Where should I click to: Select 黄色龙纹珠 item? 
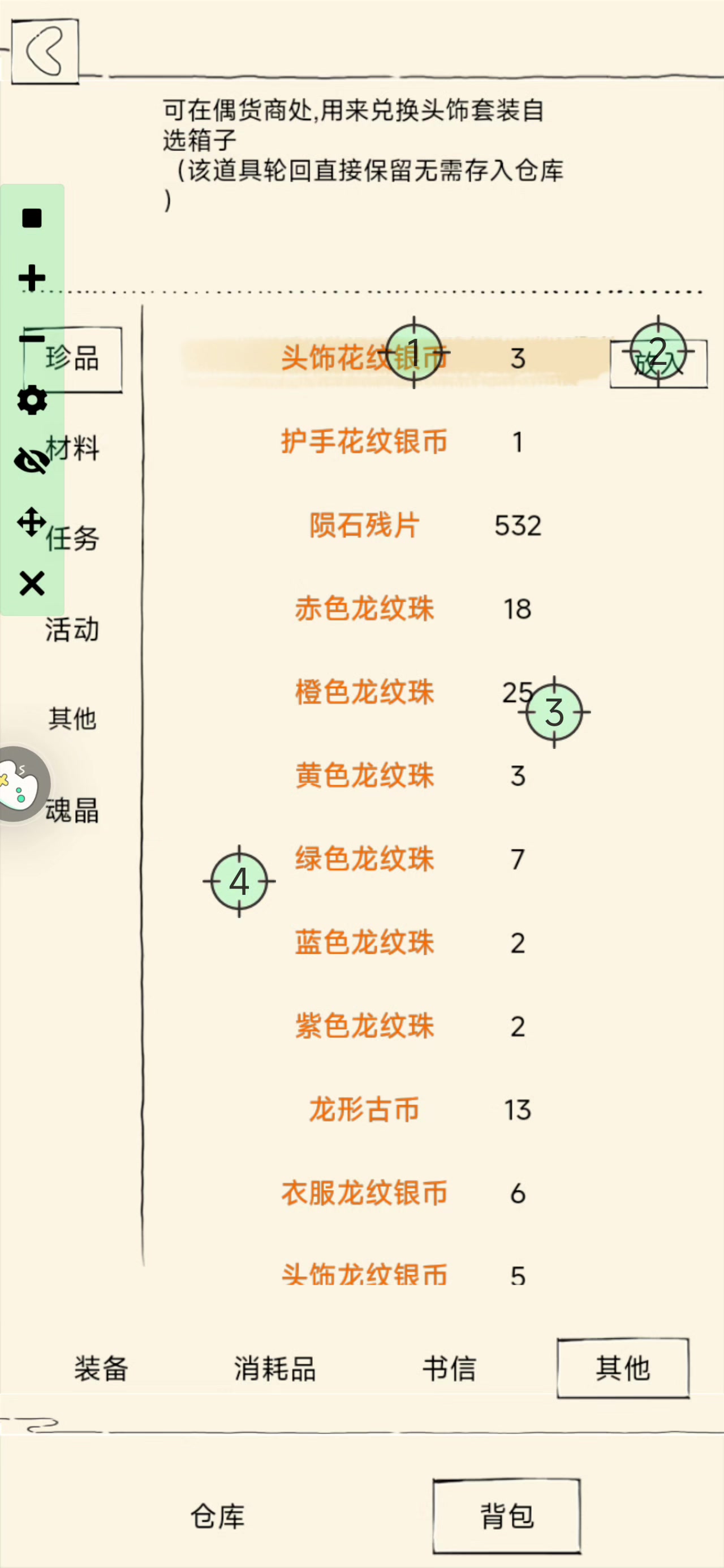pos(364,776)
